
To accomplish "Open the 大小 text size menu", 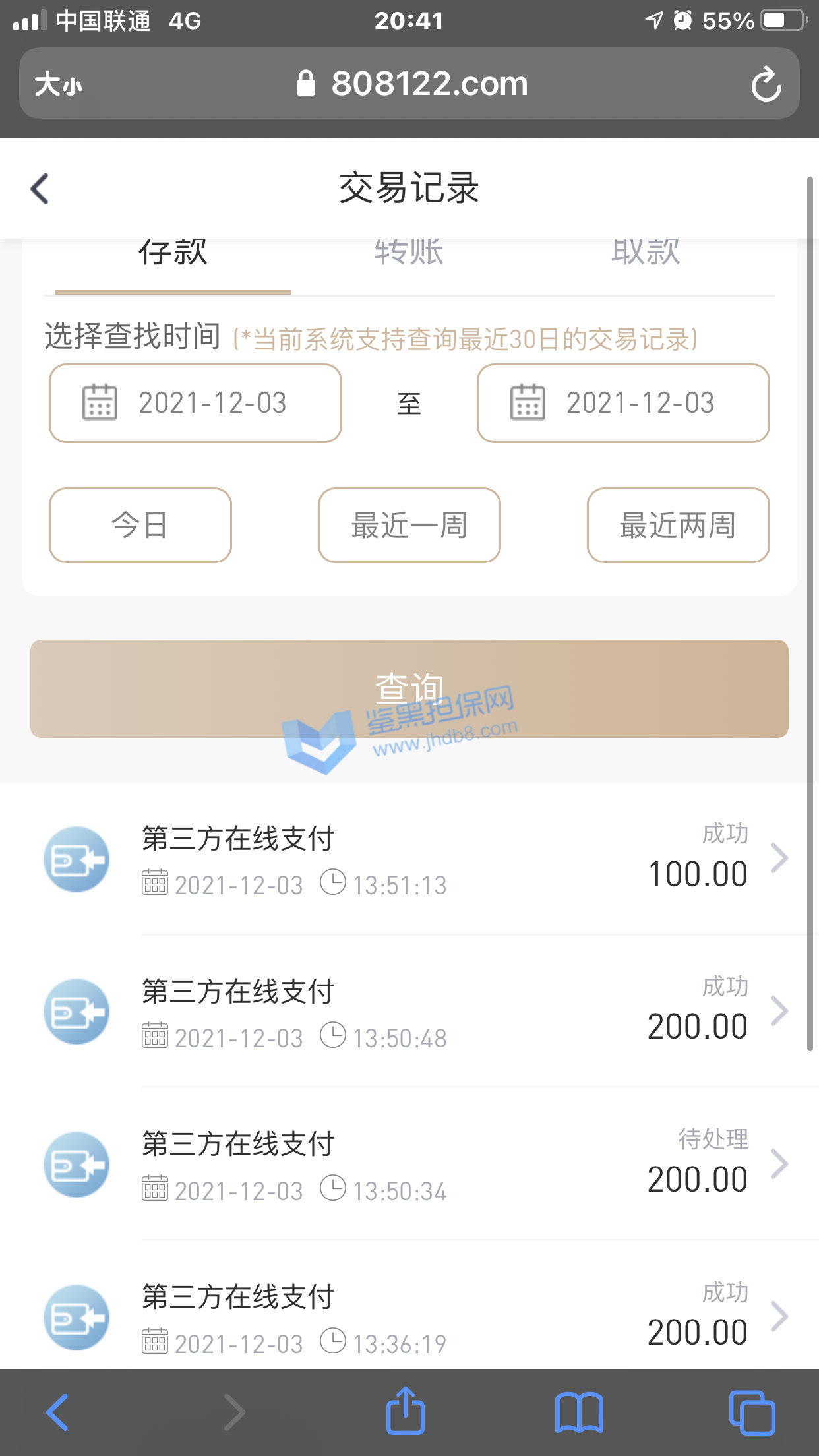I will click(59, 84).
